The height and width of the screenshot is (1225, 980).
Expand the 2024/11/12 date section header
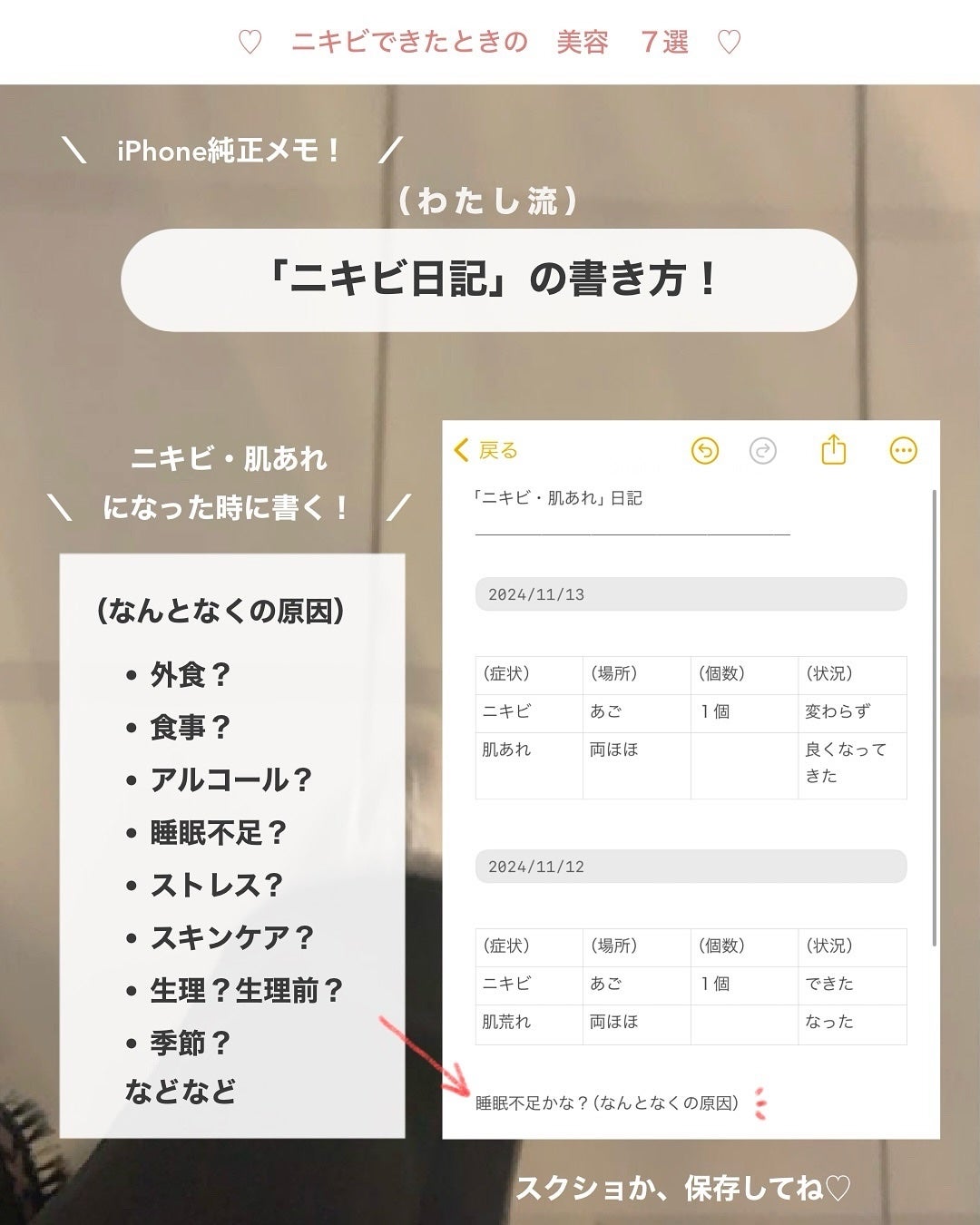[690, 867]
